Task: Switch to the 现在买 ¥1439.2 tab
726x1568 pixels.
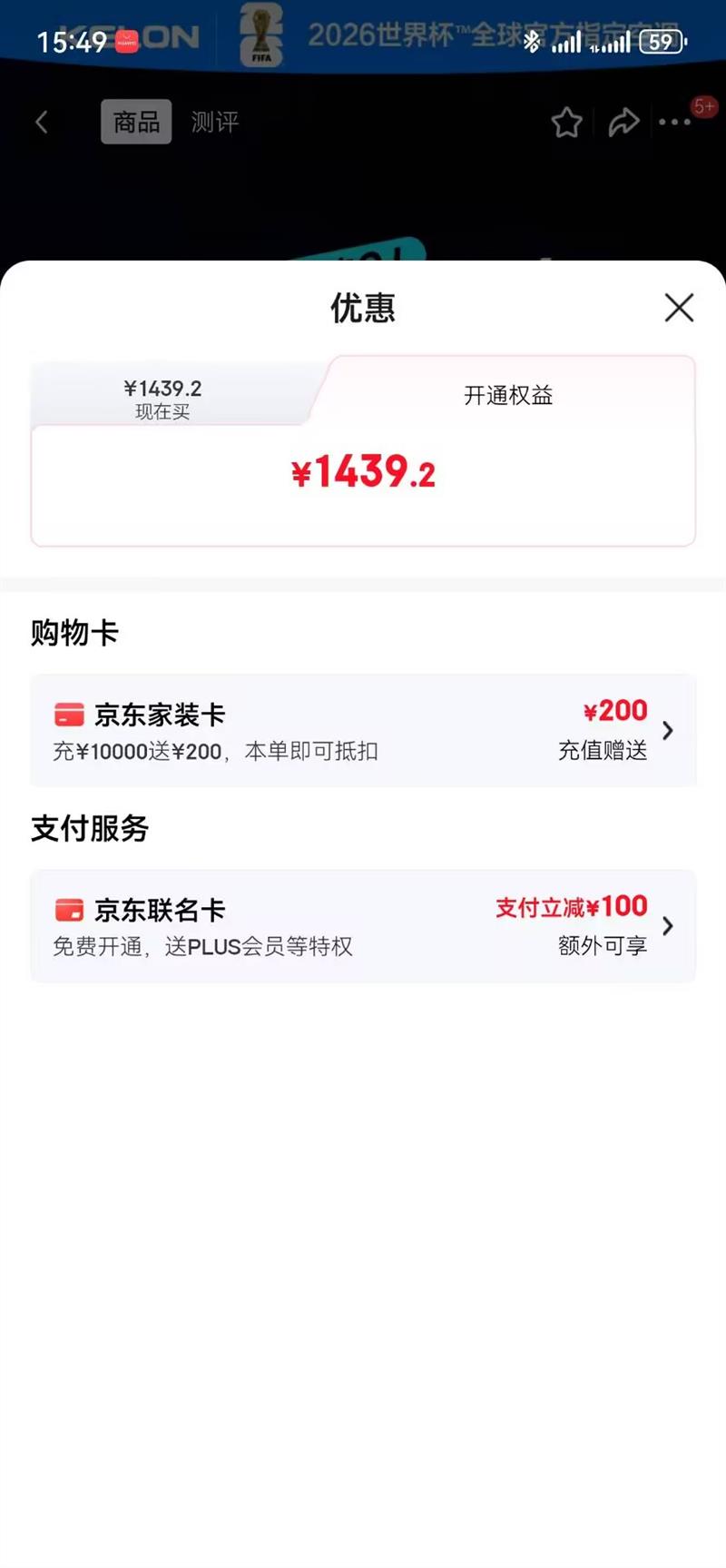Action: [163, 399]
